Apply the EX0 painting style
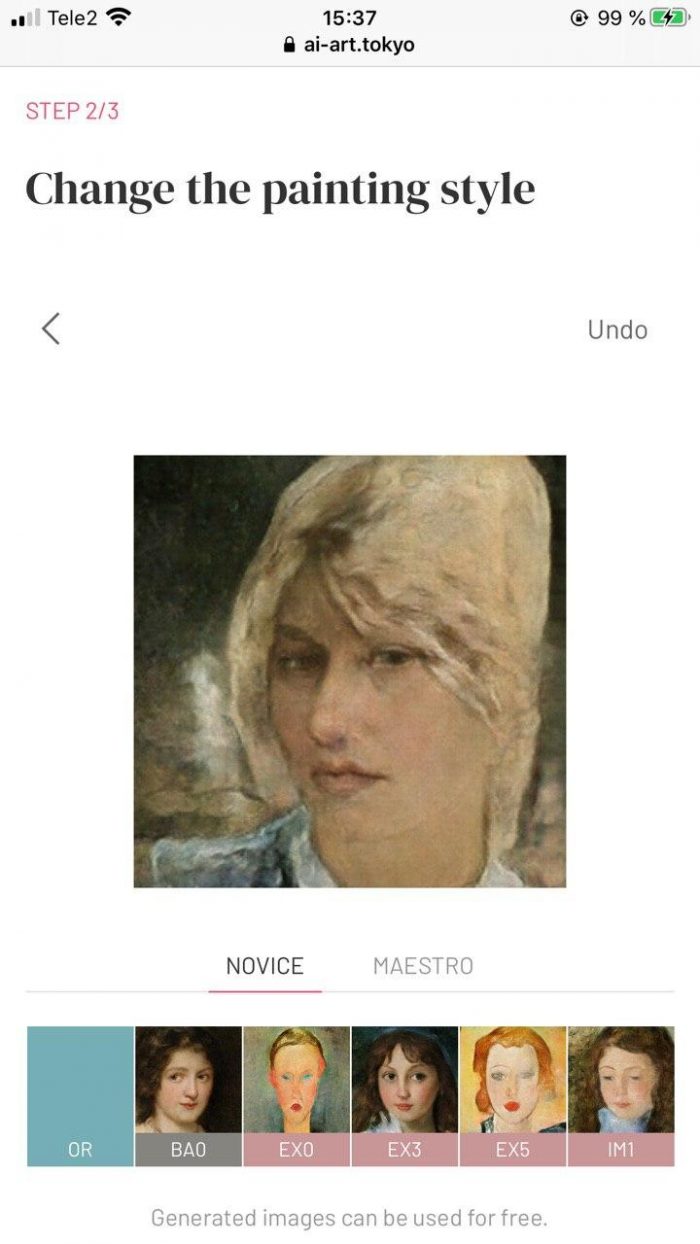The width and height of the screenshot is (700, 1244). 296,1096
